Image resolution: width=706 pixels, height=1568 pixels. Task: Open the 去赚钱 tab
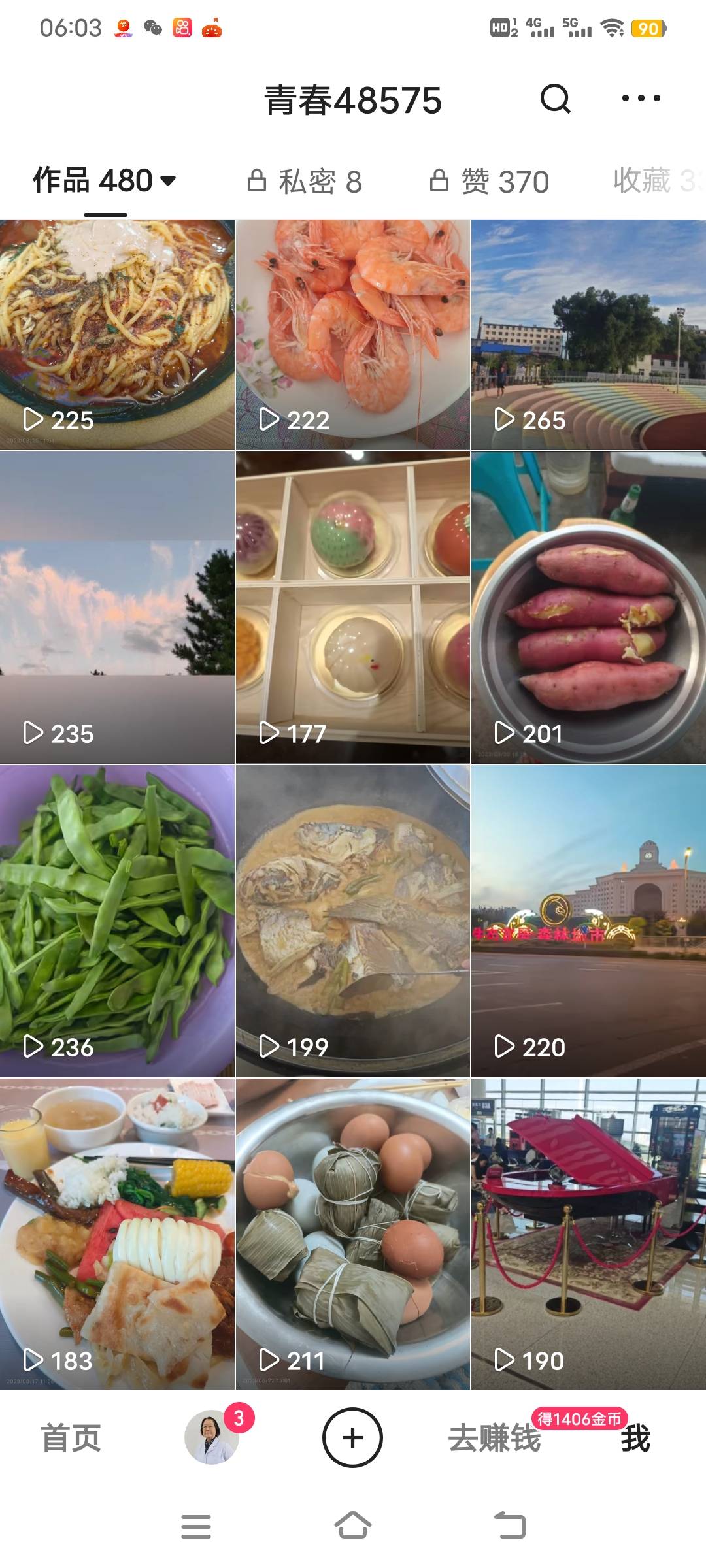tap(494, 1439)
